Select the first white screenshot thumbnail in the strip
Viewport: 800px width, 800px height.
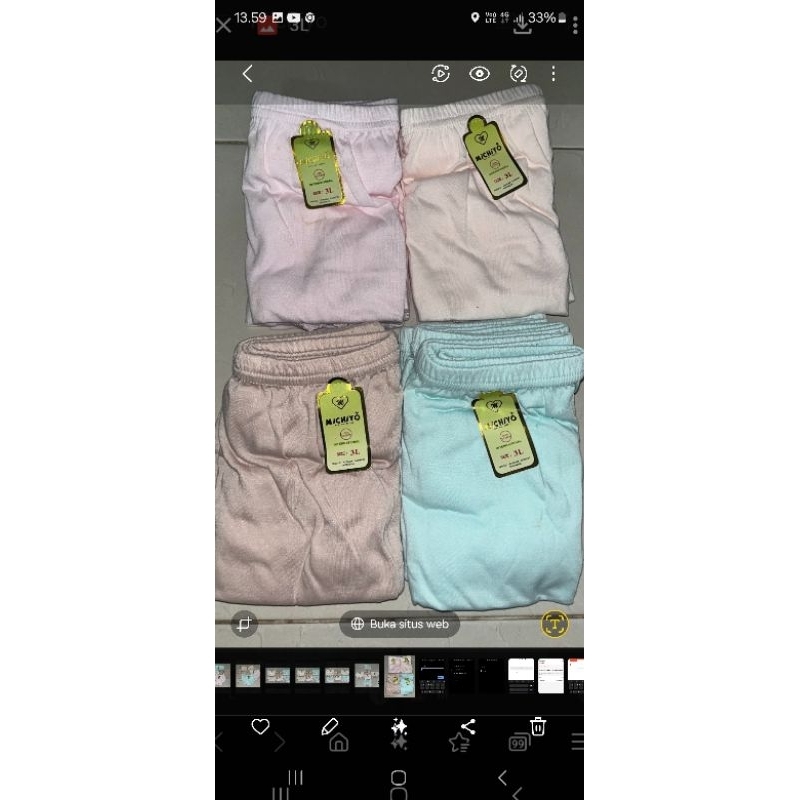(521, 676)
